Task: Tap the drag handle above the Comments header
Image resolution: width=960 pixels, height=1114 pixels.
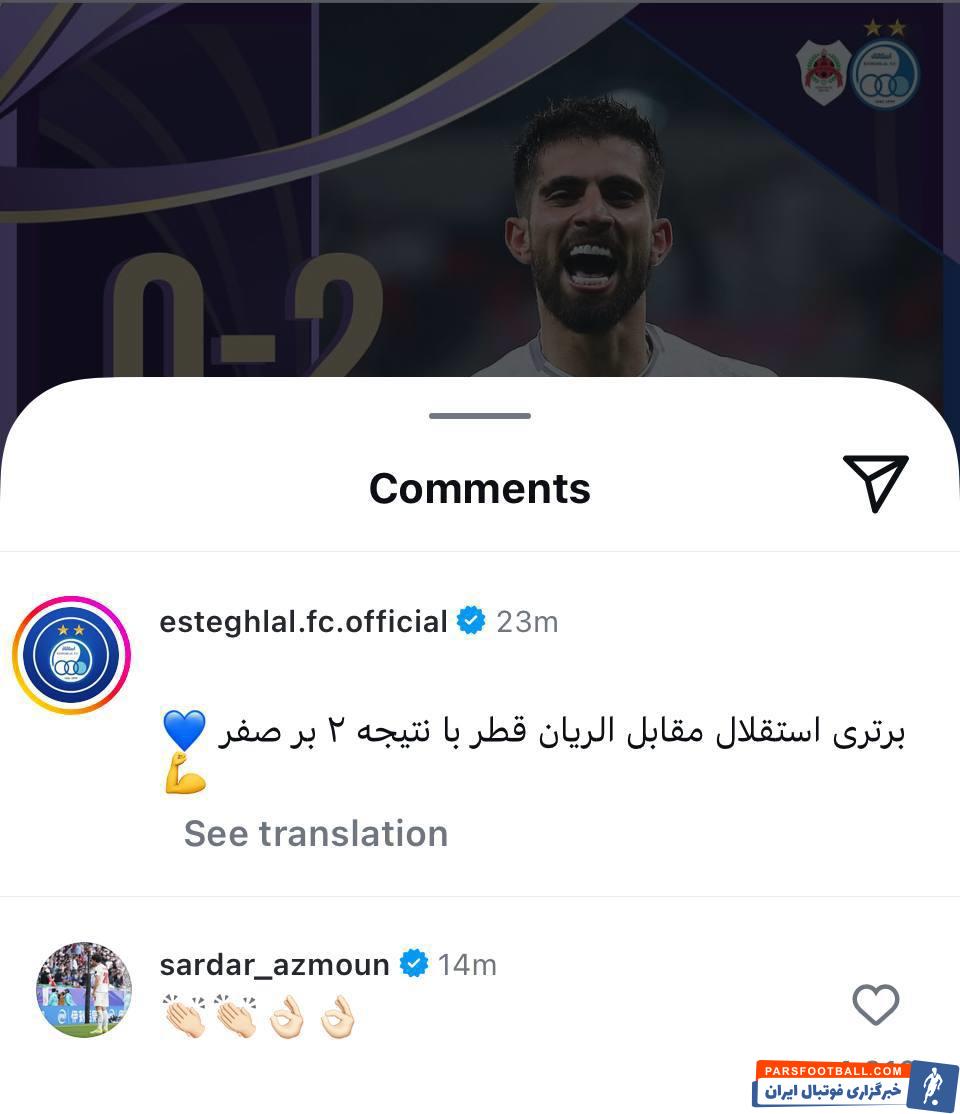Action: click(x=479, y=414)
